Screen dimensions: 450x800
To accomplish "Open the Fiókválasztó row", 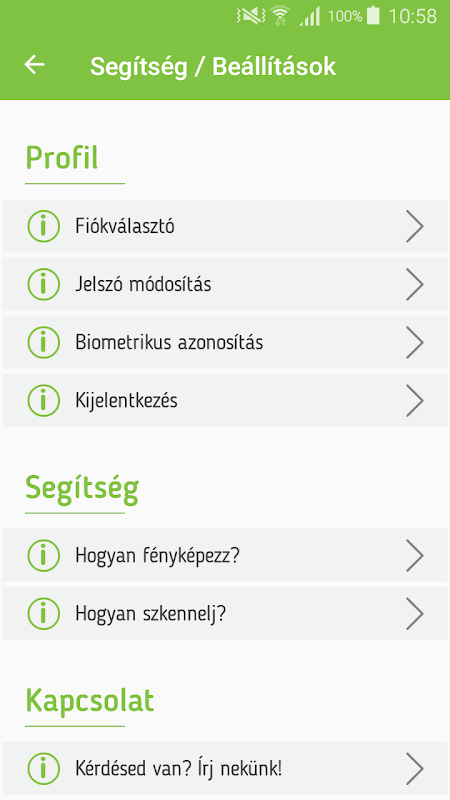I will 225,226.
